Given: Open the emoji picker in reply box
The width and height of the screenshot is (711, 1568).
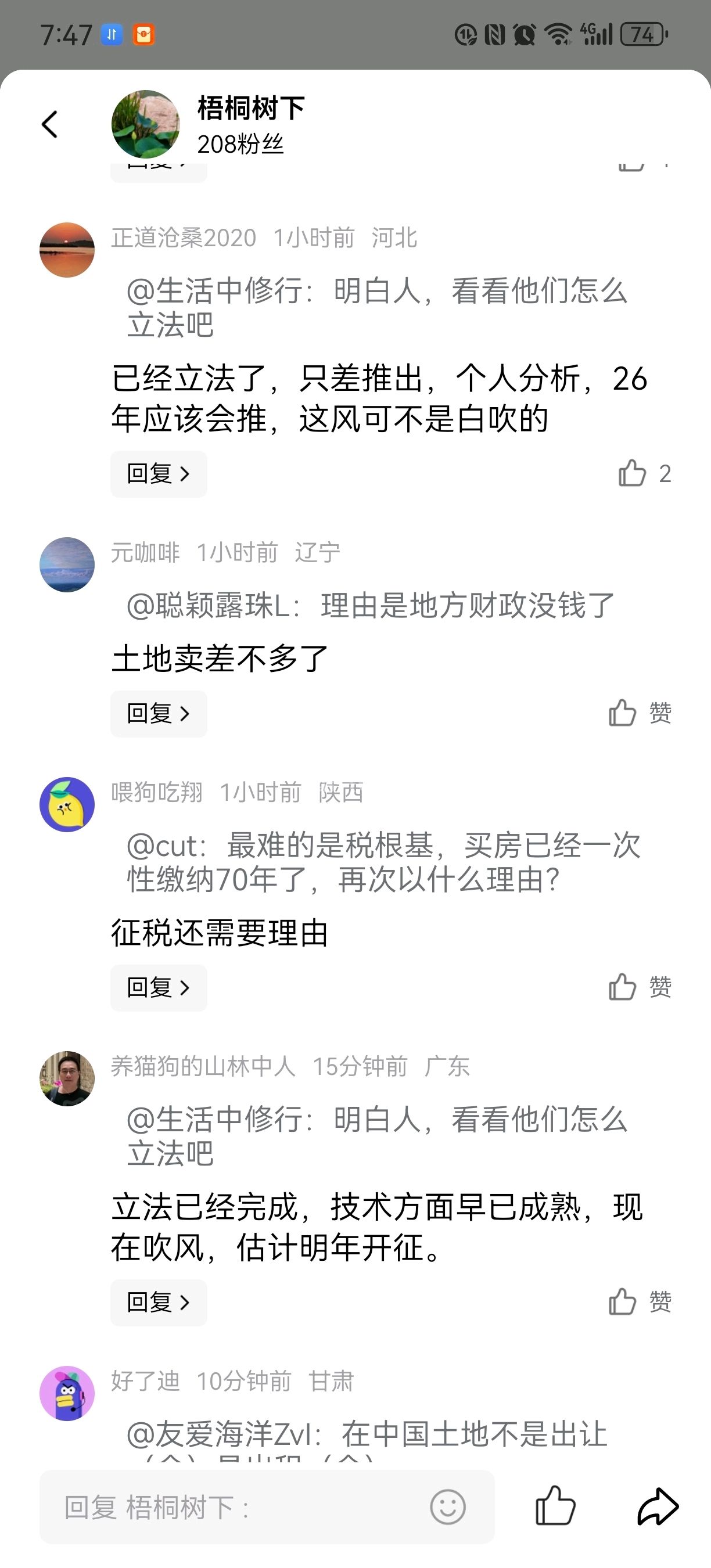Looking at the screenshot, I should [447, 1508].
